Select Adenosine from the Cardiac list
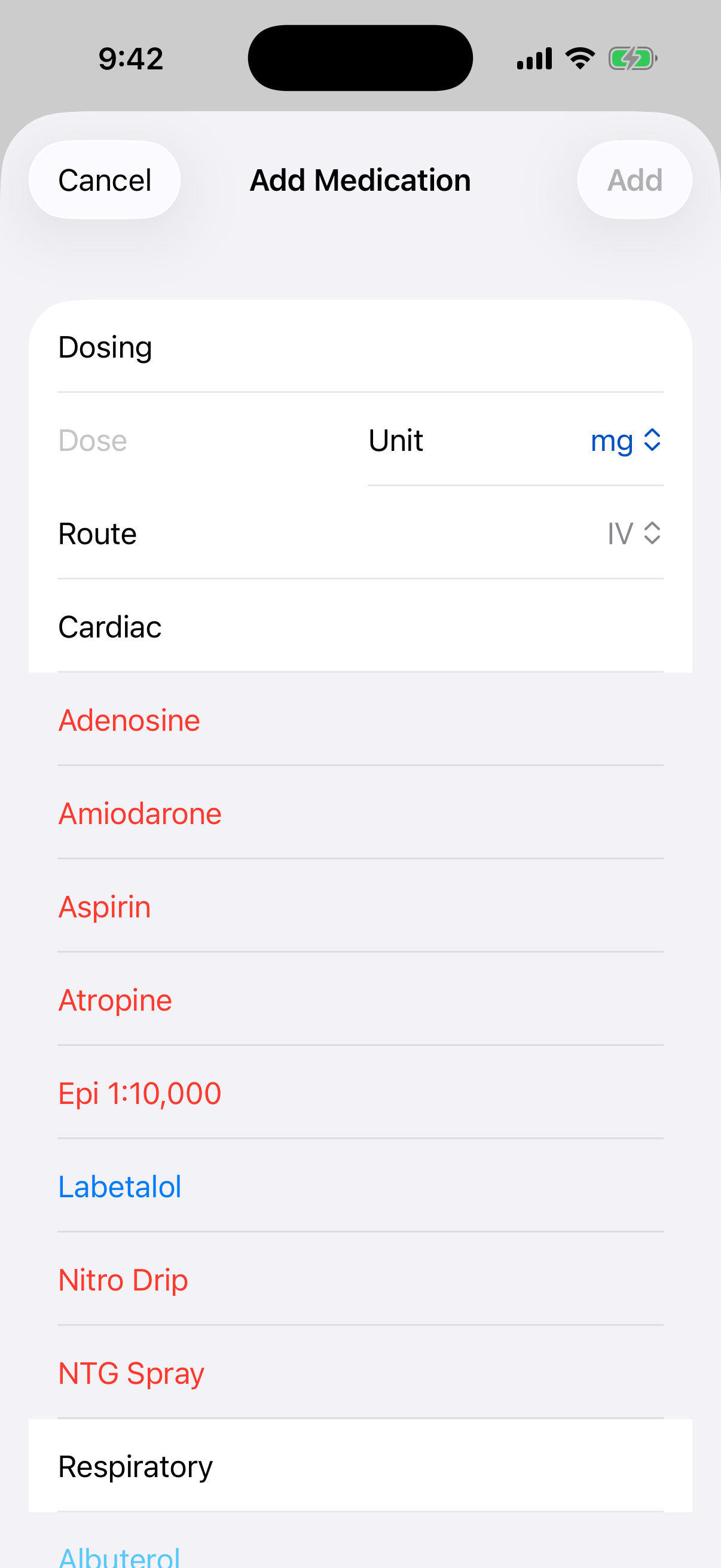Screen dimensions: 721x1568 coord(129,719)
